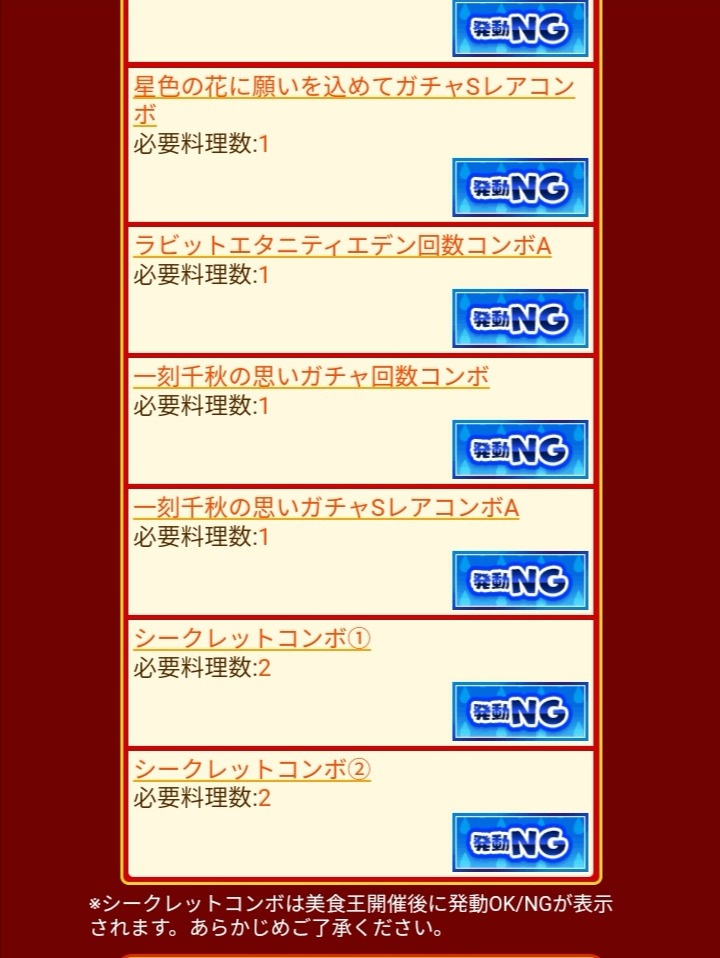Screen dimensions: 720x958
Task: Open 星色の花に願いを込めてガチャSレアコンボ link
Action: pyautogui.click(x=353, y=88)
